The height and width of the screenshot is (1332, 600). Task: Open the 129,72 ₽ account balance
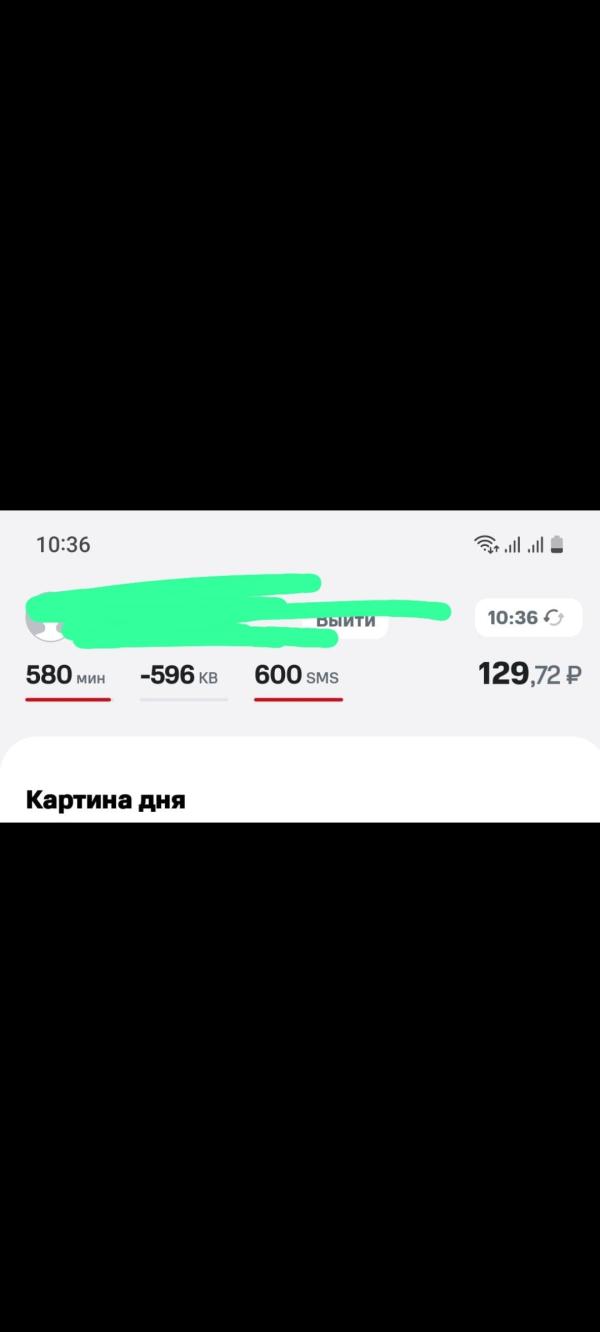click(530, 675)
